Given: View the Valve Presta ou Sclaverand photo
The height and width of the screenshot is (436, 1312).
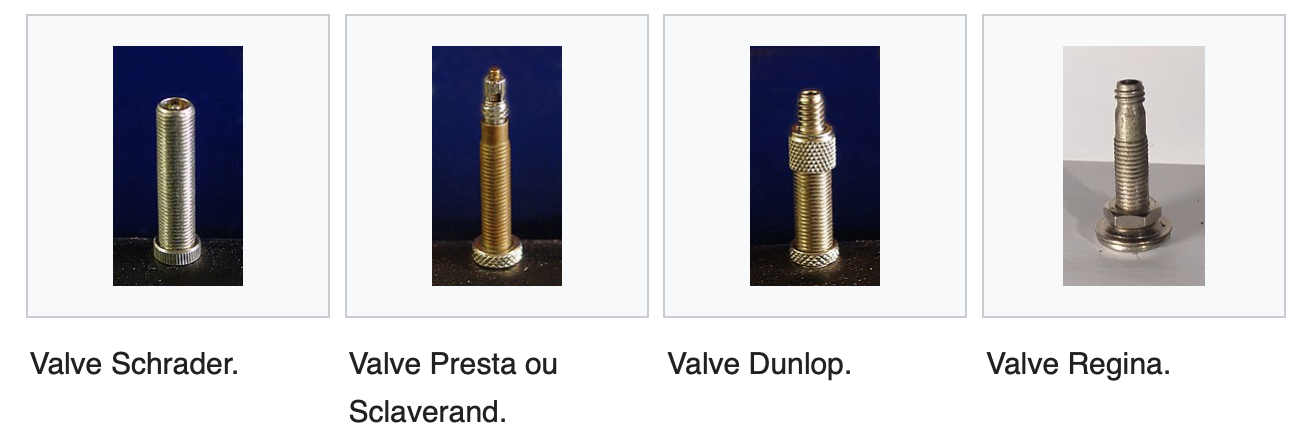Looking at the screenshot, I should 496,166.
